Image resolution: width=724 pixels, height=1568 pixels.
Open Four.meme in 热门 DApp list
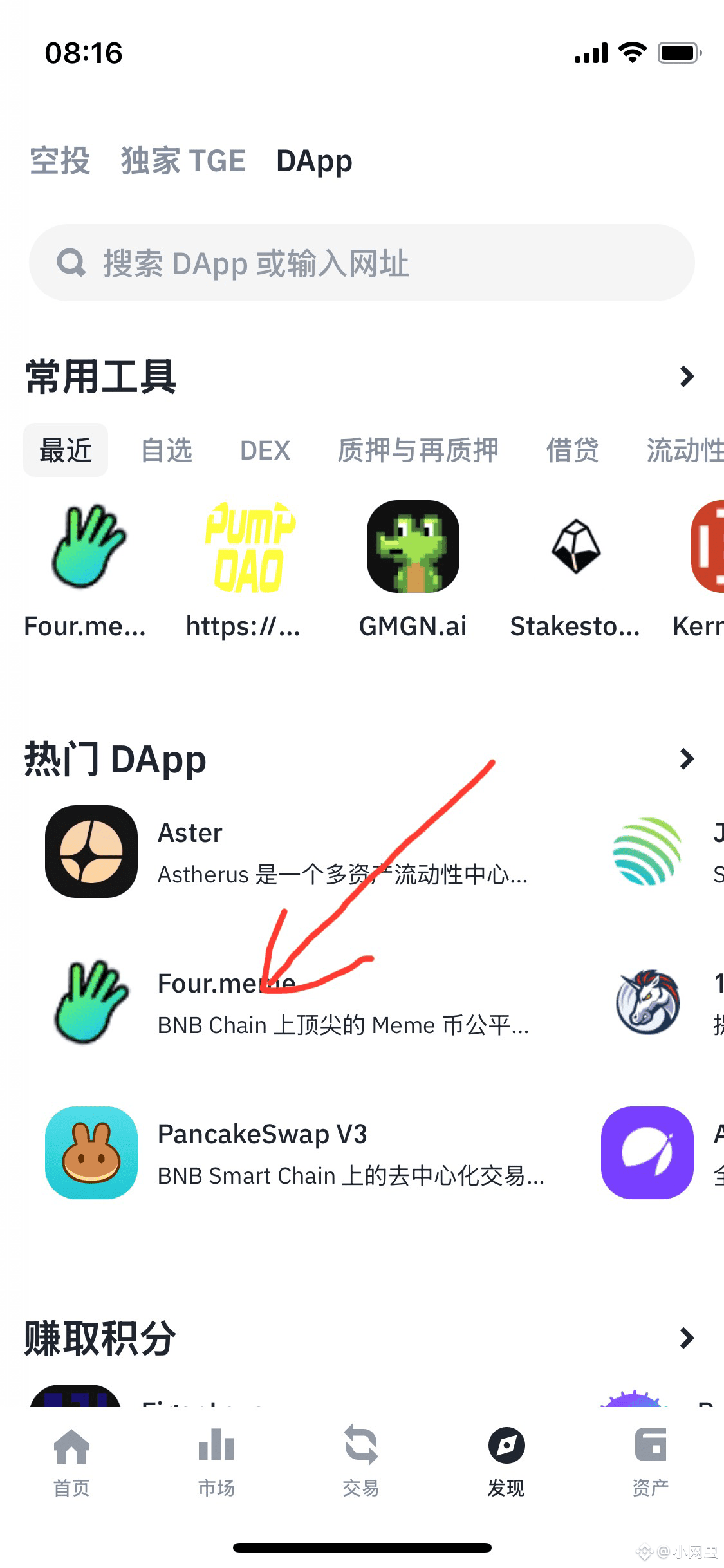pyautogui.click(x=296, y=1002)
